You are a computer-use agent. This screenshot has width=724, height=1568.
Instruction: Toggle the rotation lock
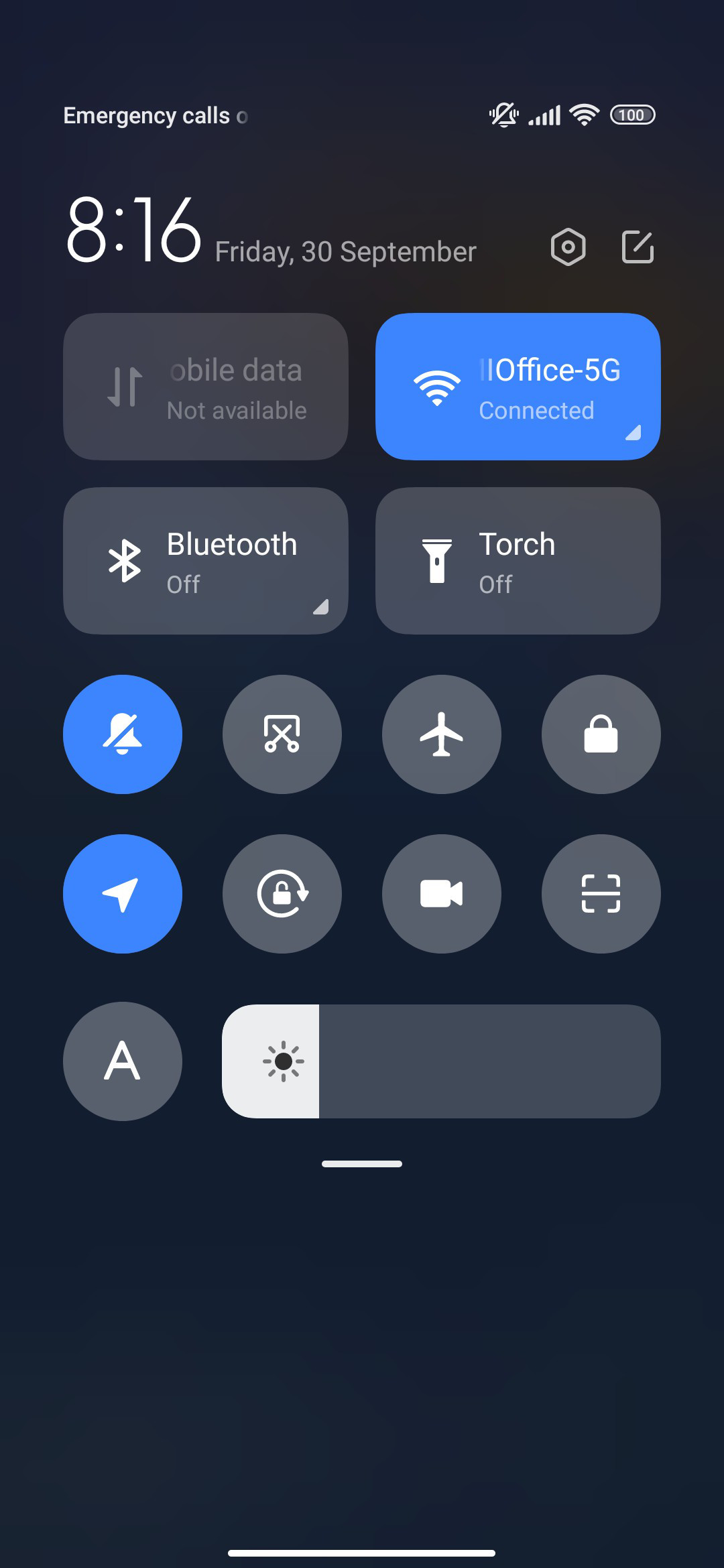pos(282,894)
